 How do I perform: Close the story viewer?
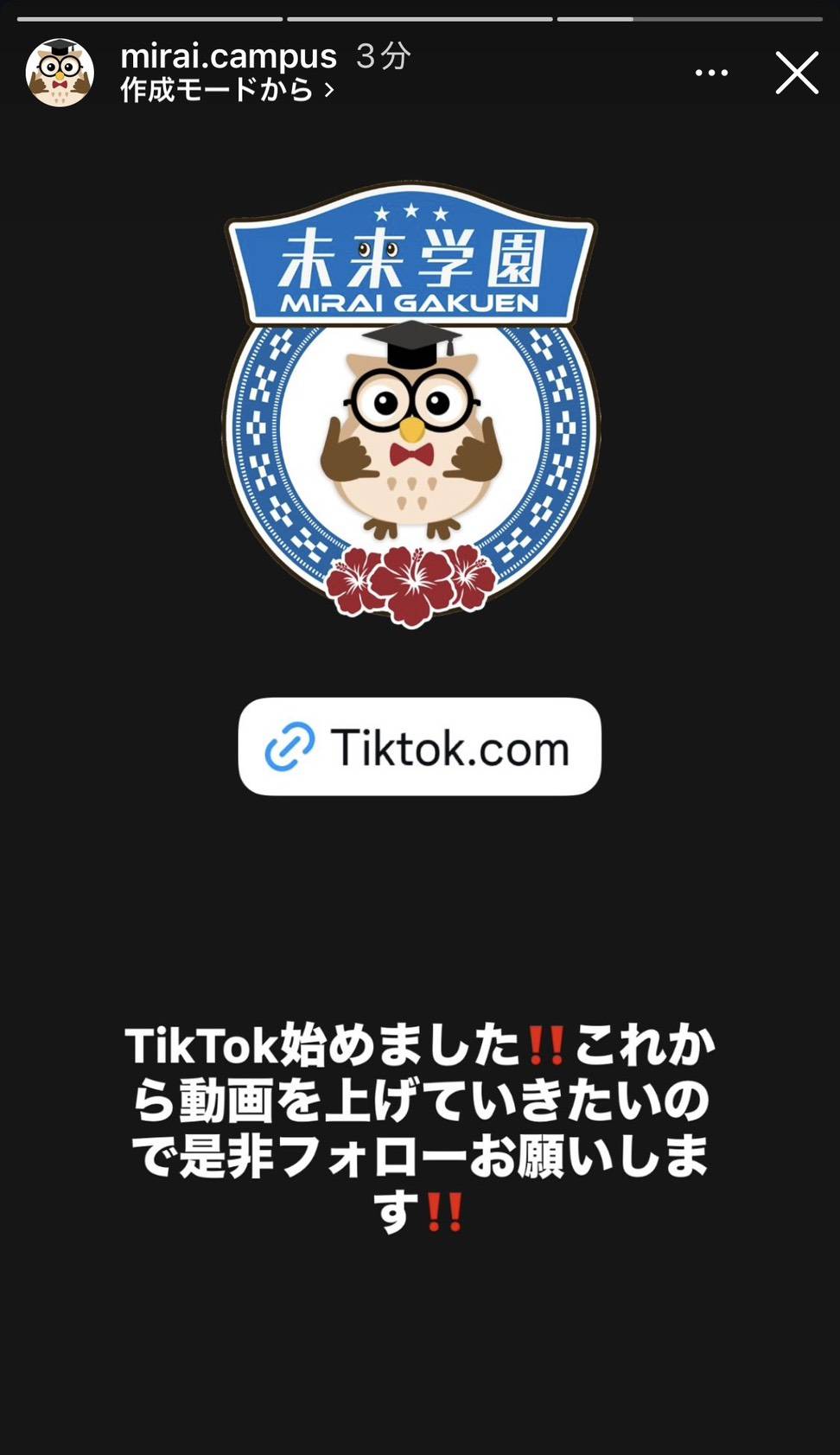pos(796,73)
